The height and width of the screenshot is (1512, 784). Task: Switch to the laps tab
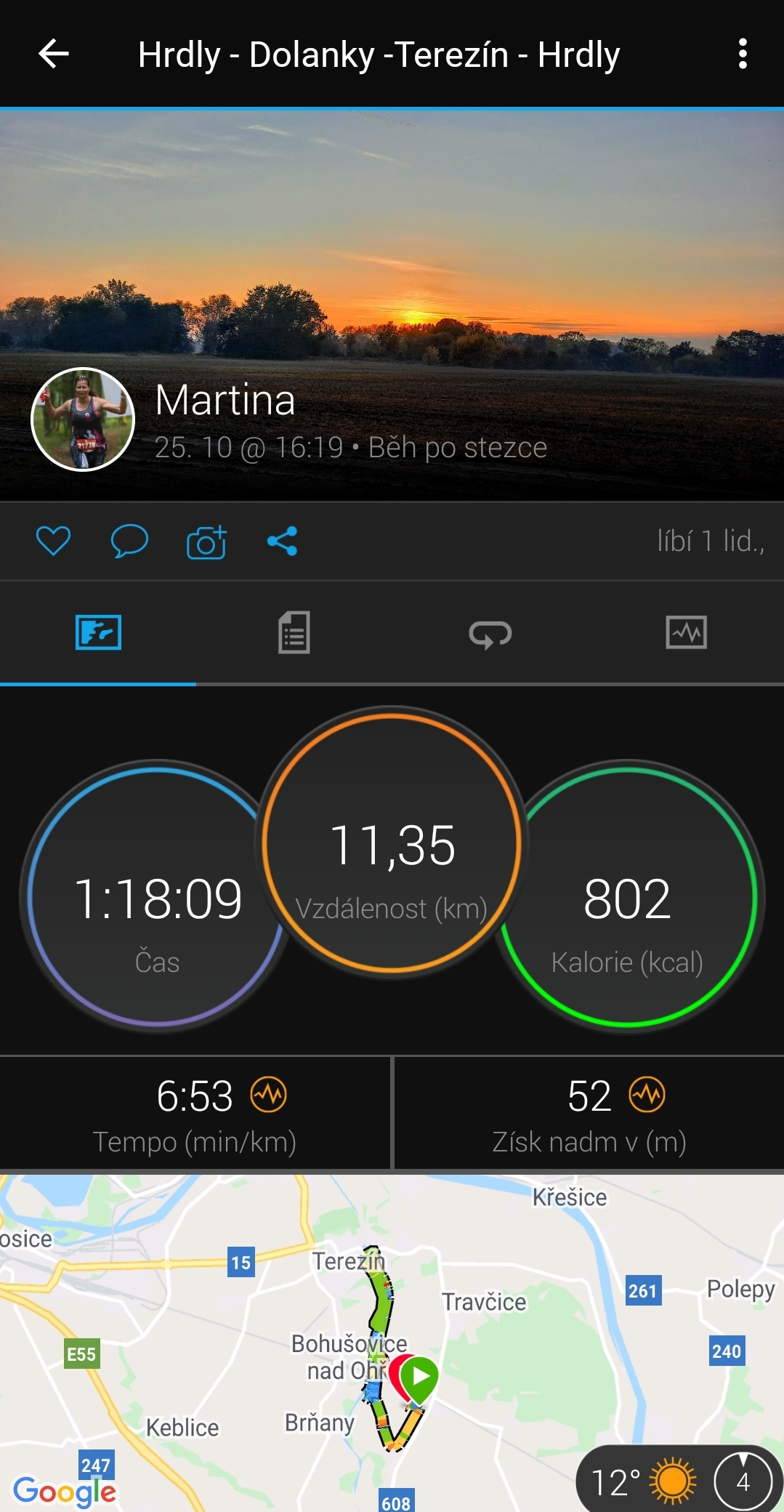pyautogui.click(x=490, y=633)
